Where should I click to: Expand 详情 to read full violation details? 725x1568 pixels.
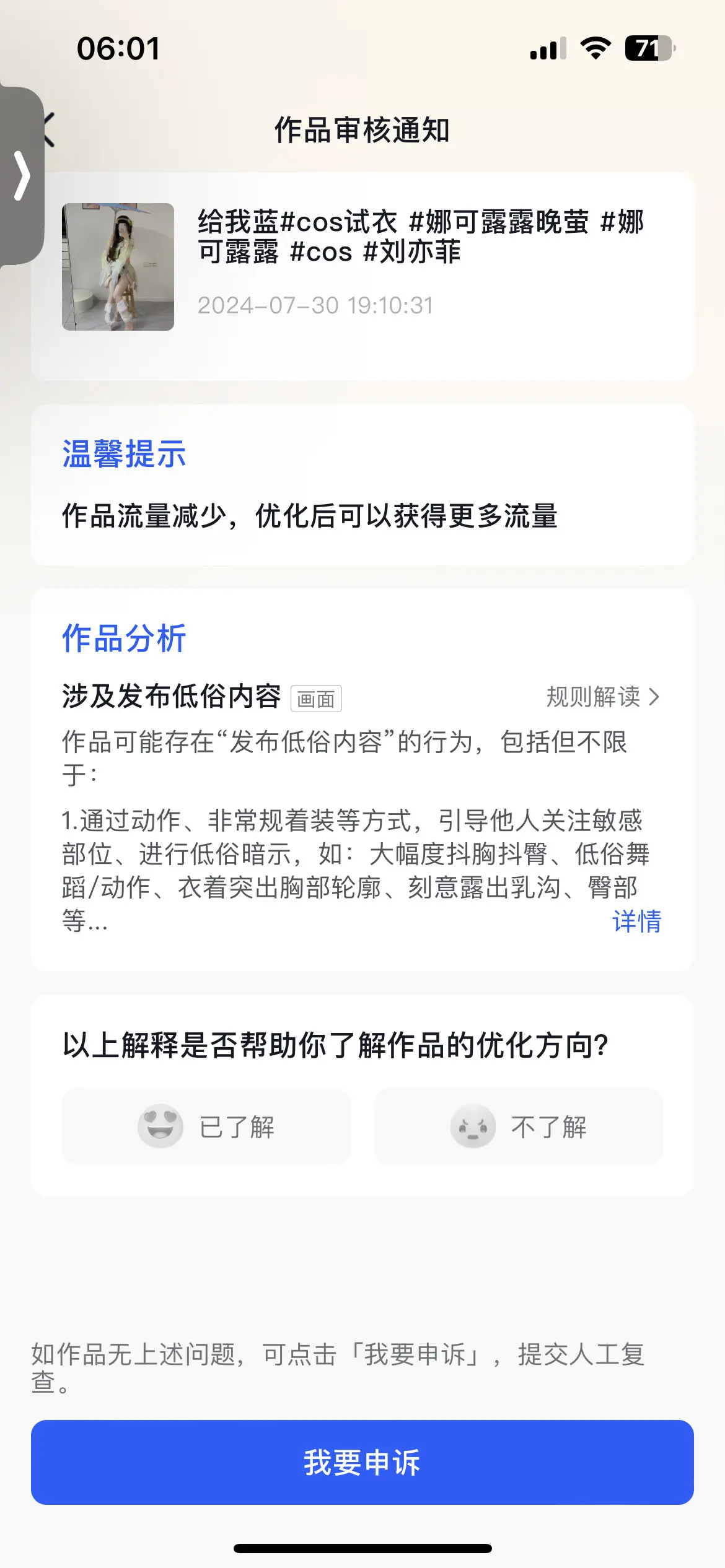tap(637, 922)
